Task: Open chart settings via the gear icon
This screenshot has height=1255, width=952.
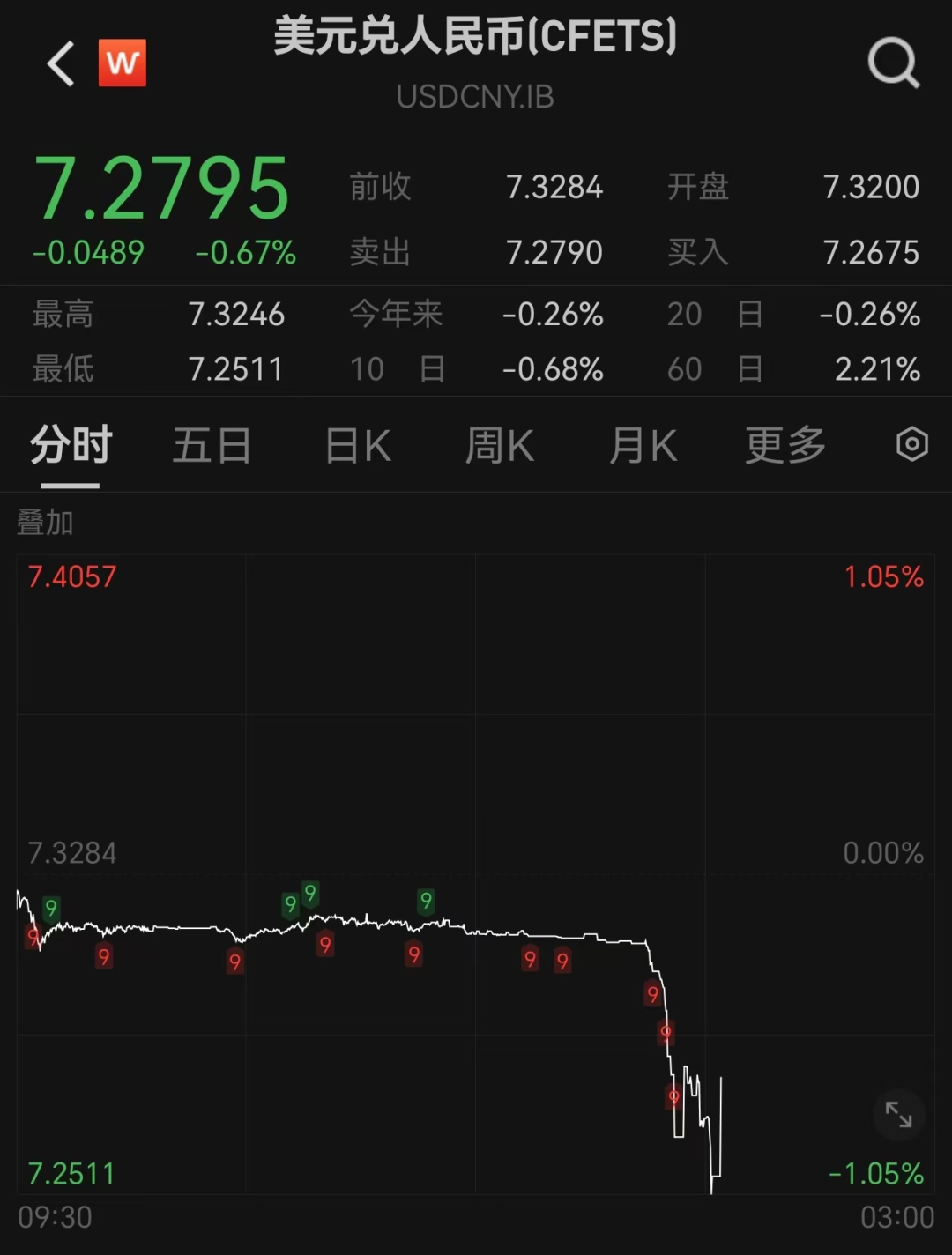Action: pos(912,446)
